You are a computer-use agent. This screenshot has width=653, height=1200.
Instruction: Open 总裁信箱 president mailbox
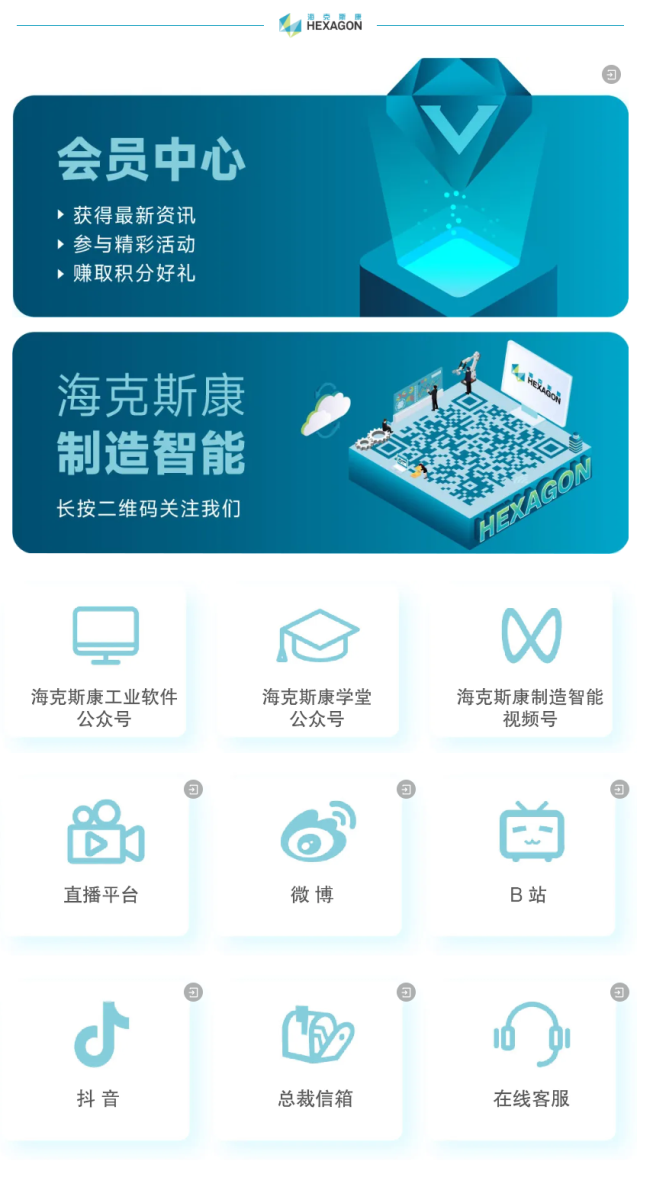[316, 1058]
